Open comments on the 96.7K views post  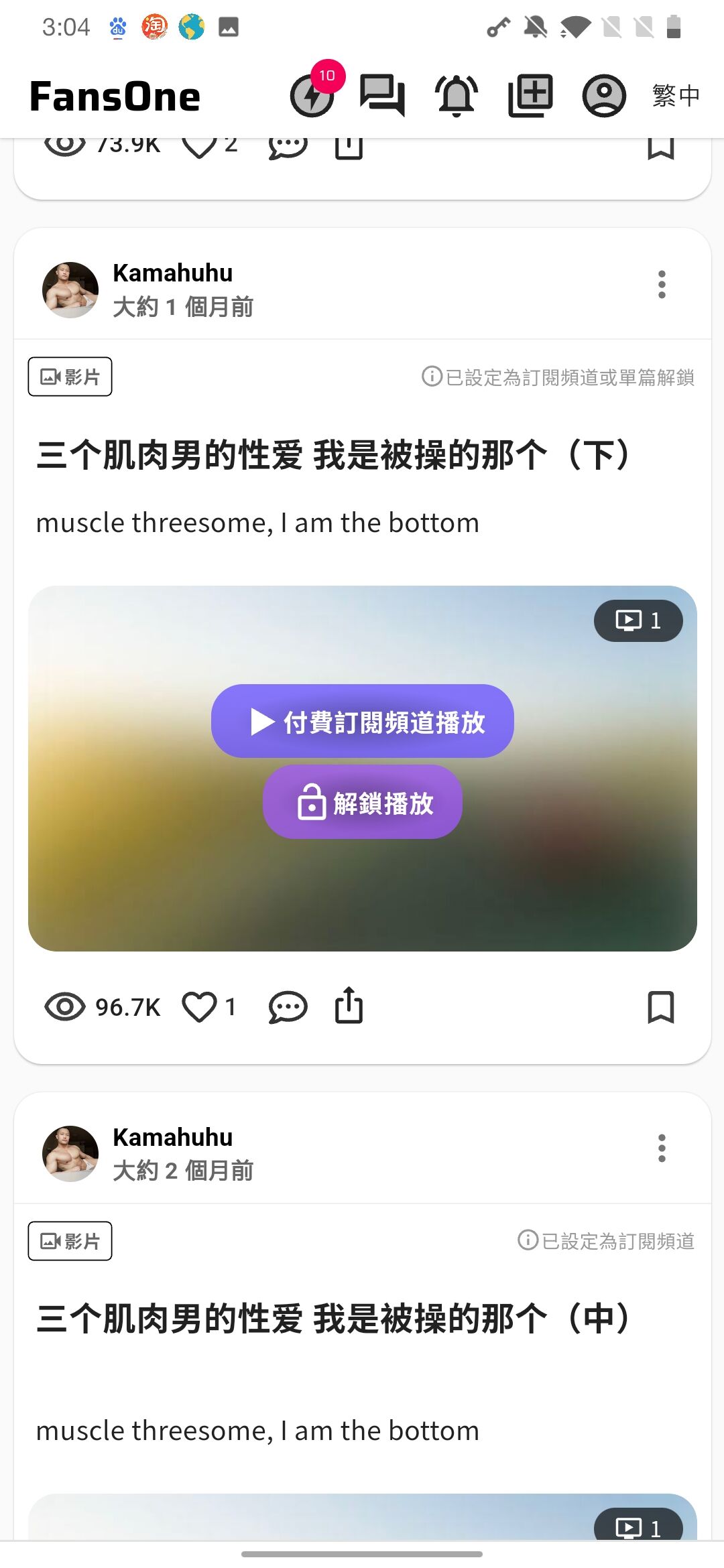(x=288, y=1006)
